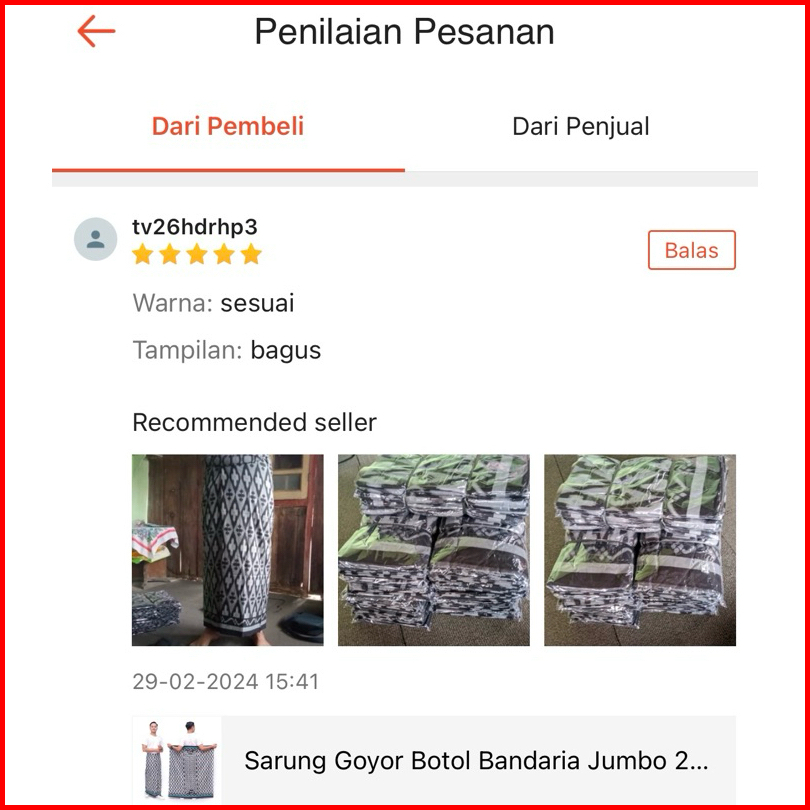Open the last review photo of stacked packages
810x810 pixels.
point(640,550)
